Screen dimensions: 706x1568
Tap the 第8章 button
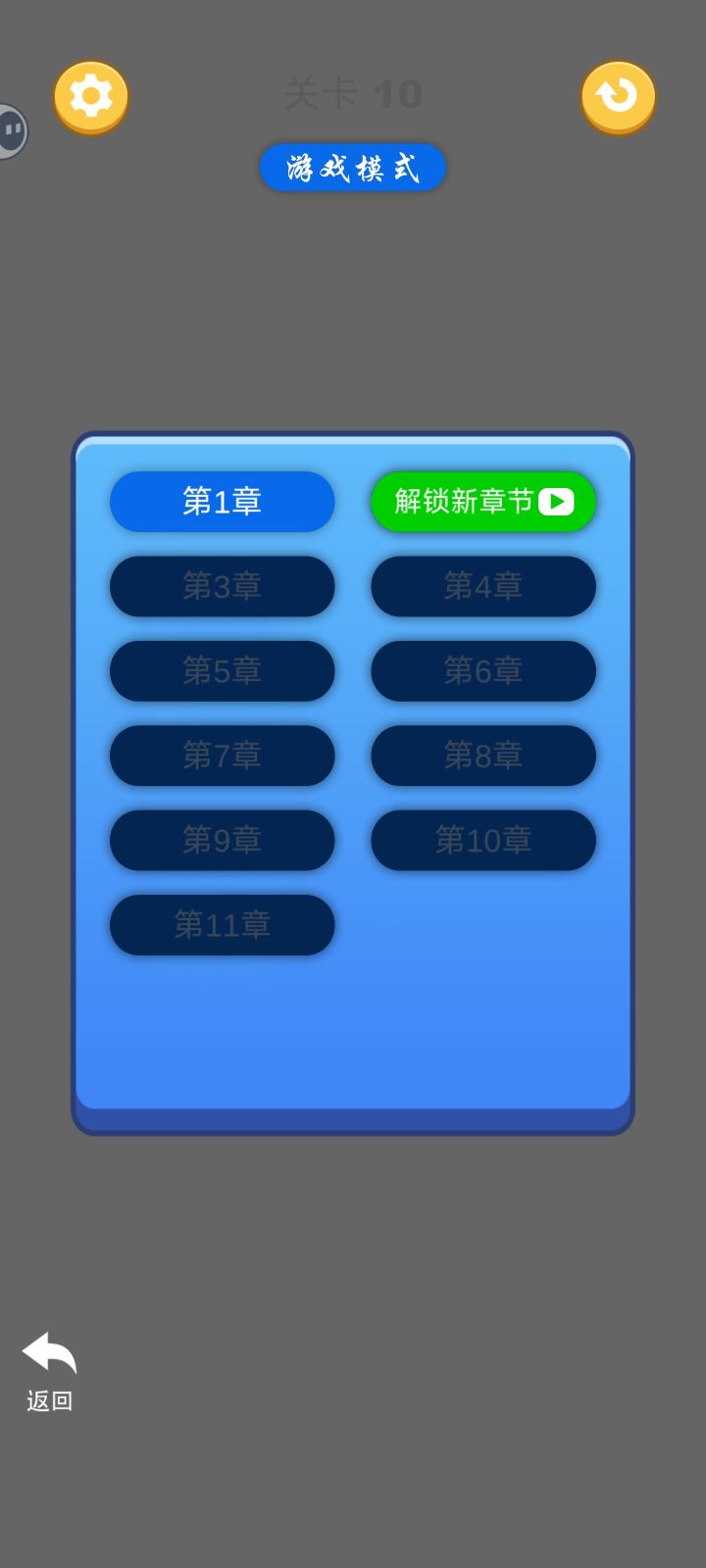coord(482,756)
